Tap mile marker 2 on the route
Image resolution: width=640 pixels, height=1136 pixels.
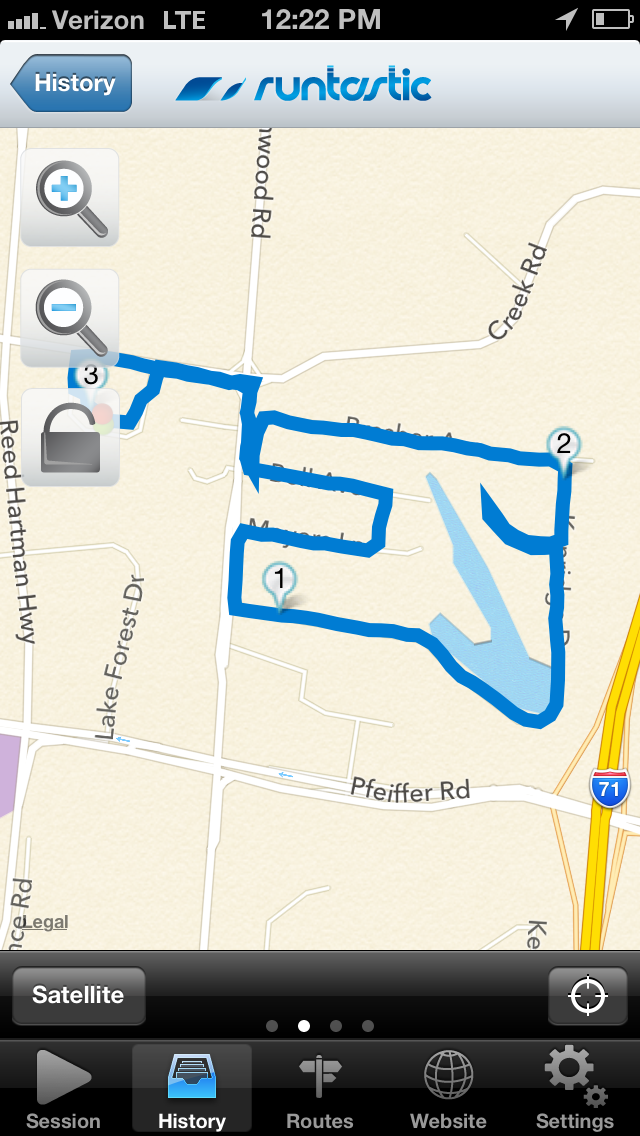pos(564,446)
